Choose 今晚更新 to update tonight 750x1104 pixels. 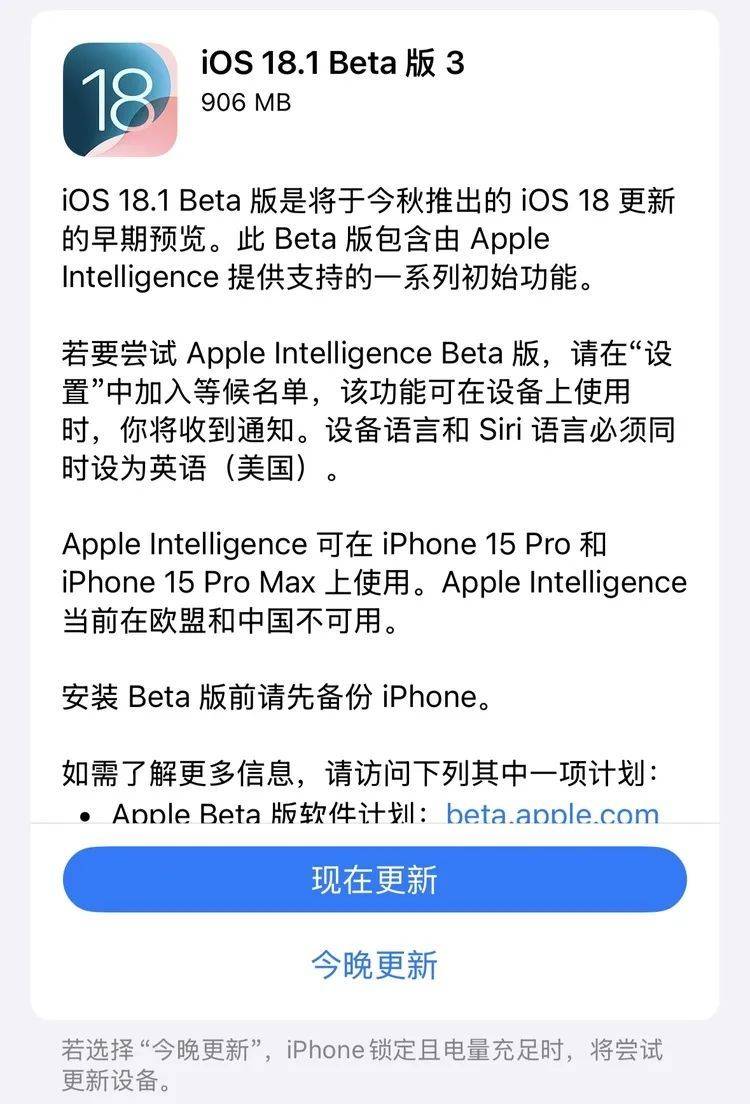click(374, 964)
